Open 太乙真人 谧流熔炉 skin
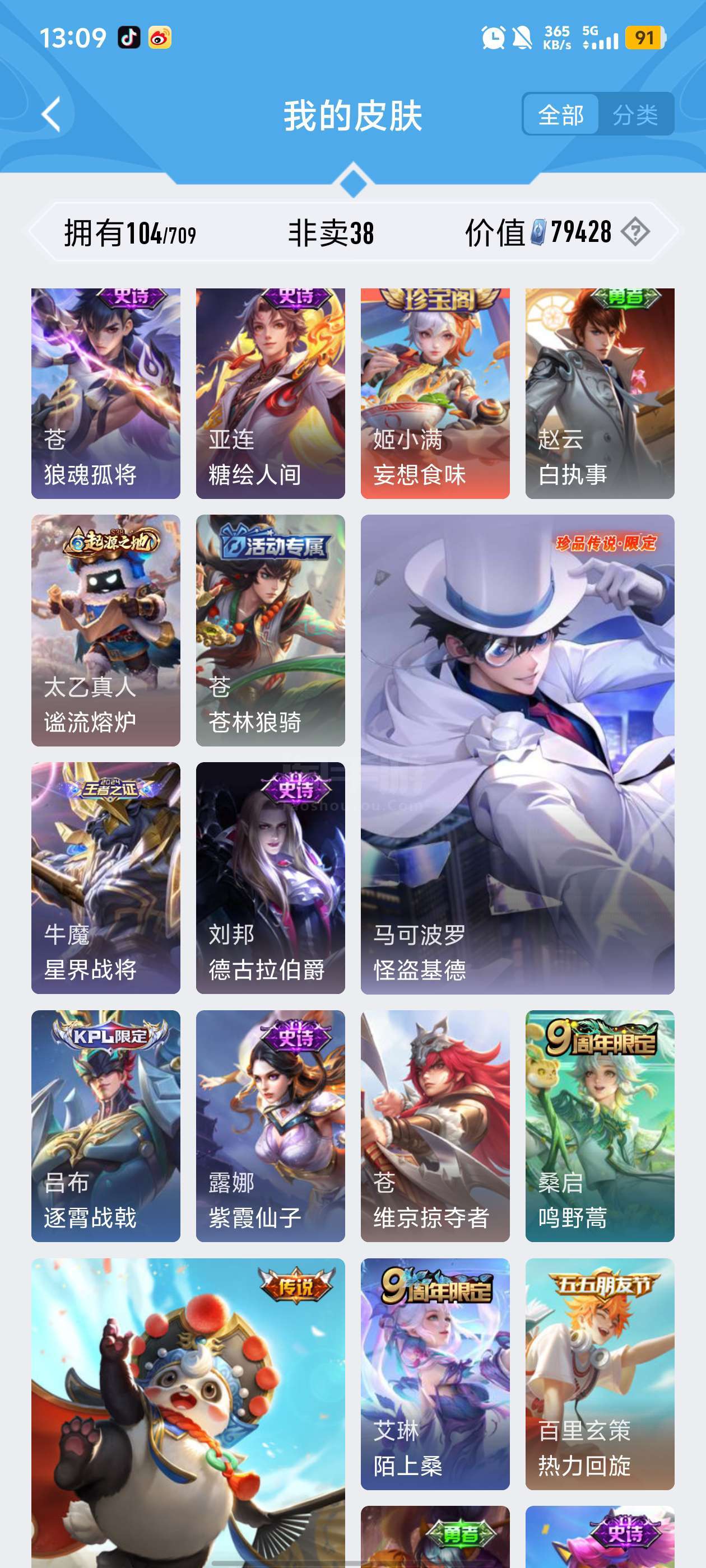706x1568 pixels. [106, 630]
